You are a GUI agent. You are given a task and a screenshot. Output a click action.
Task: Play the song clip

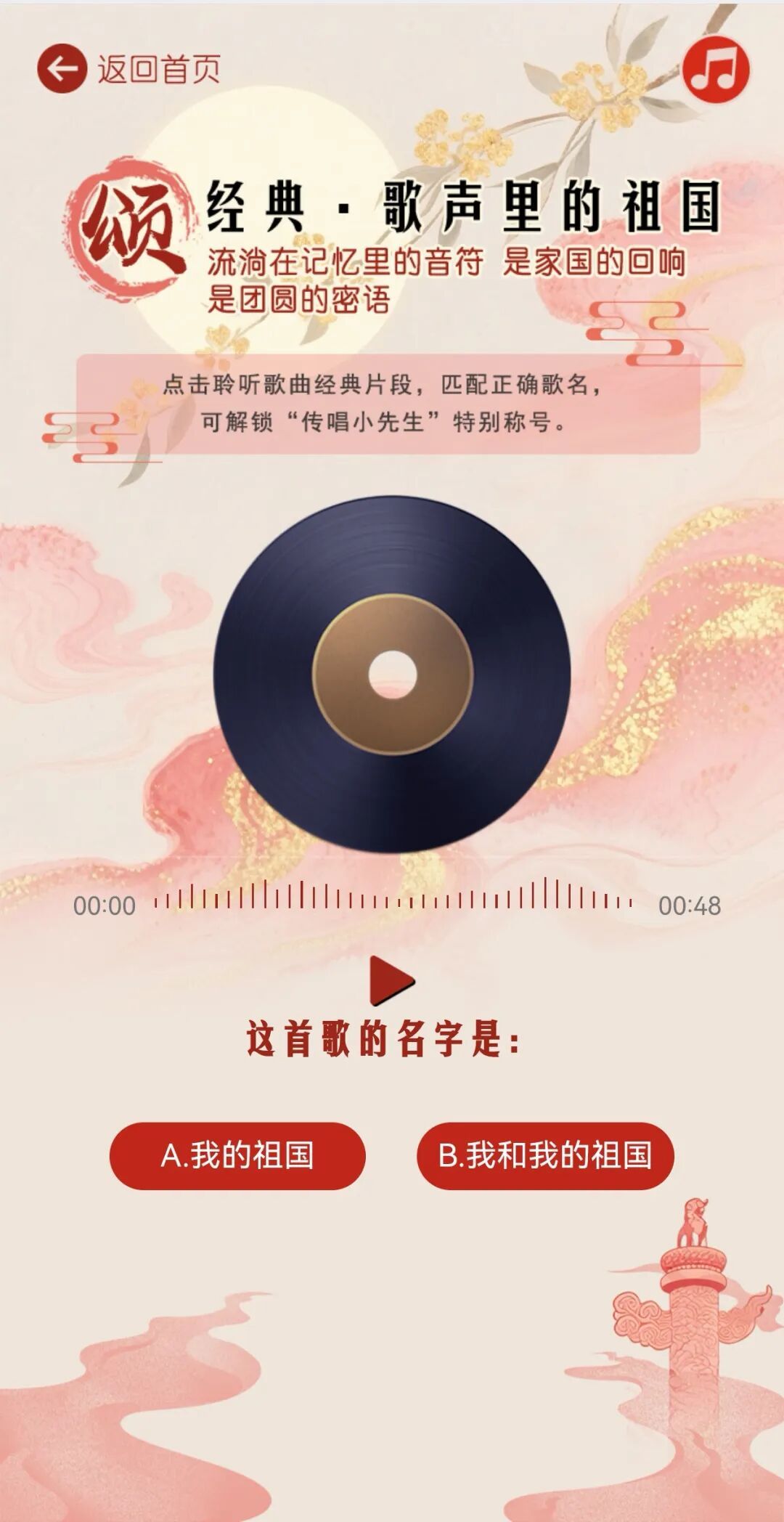(x=391, y=981)
